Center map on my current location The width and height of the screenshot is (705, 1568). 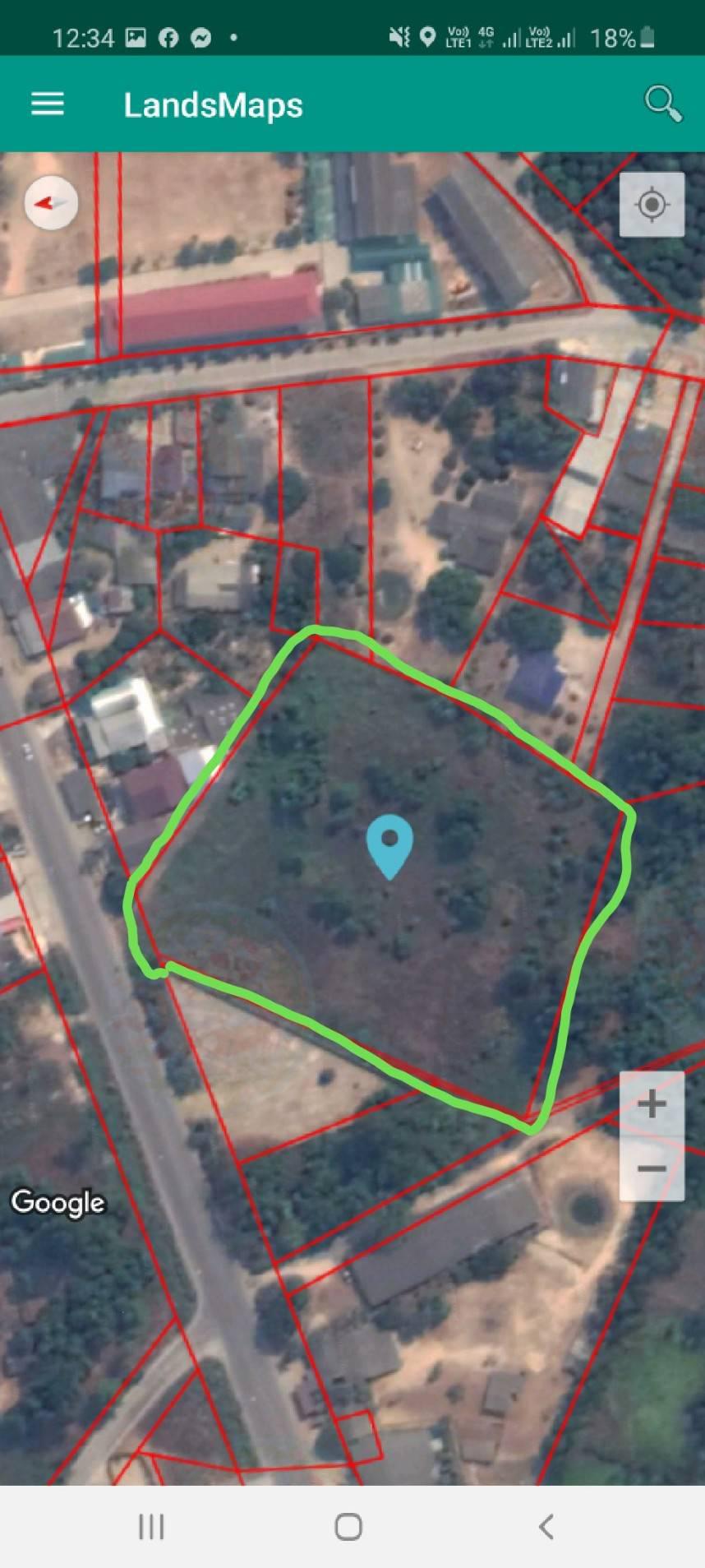pos(652,204)
